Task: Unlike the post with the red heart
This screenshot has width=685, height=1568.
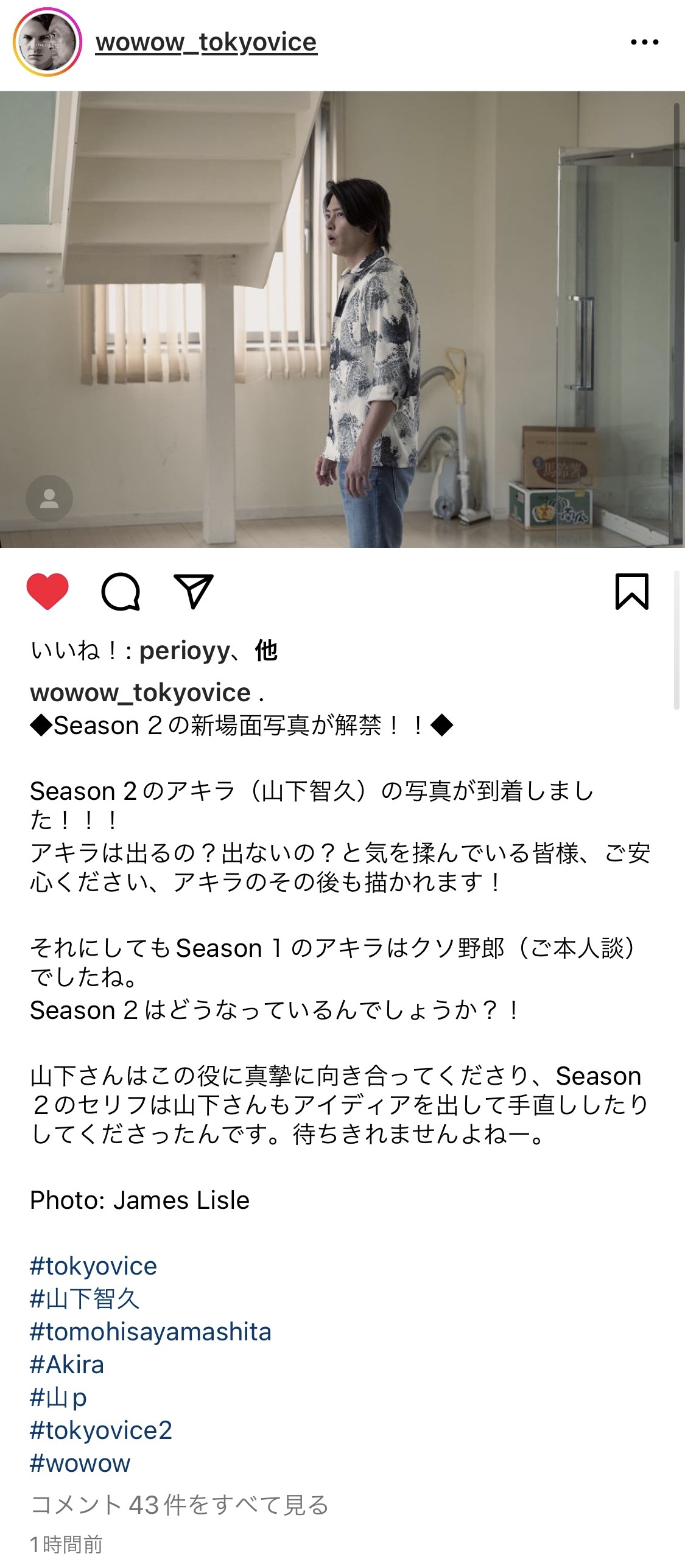Action: point(47,591)
